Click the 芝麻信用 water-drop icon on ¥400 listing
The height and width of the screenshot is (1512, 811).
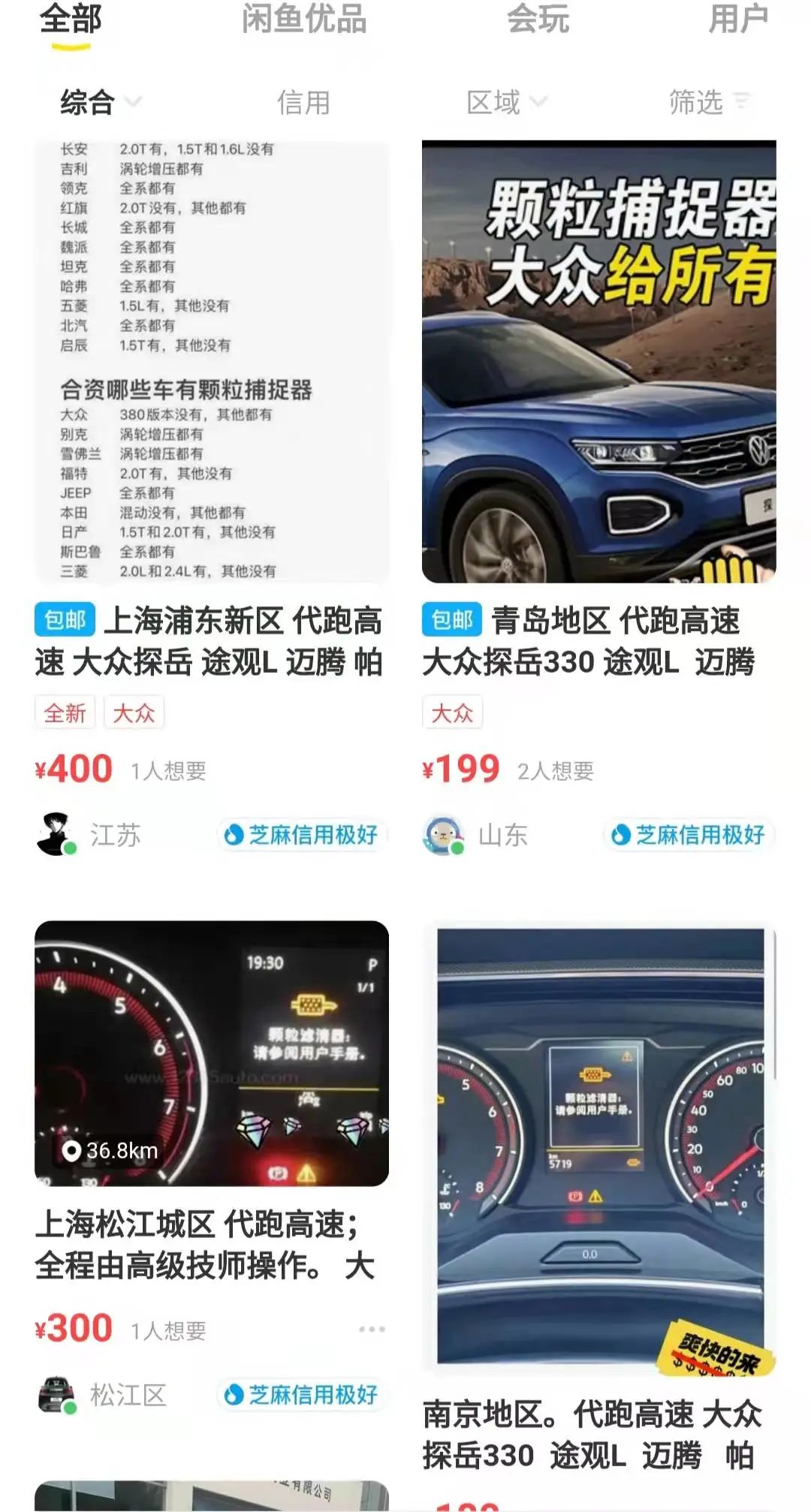coord(235,836)
